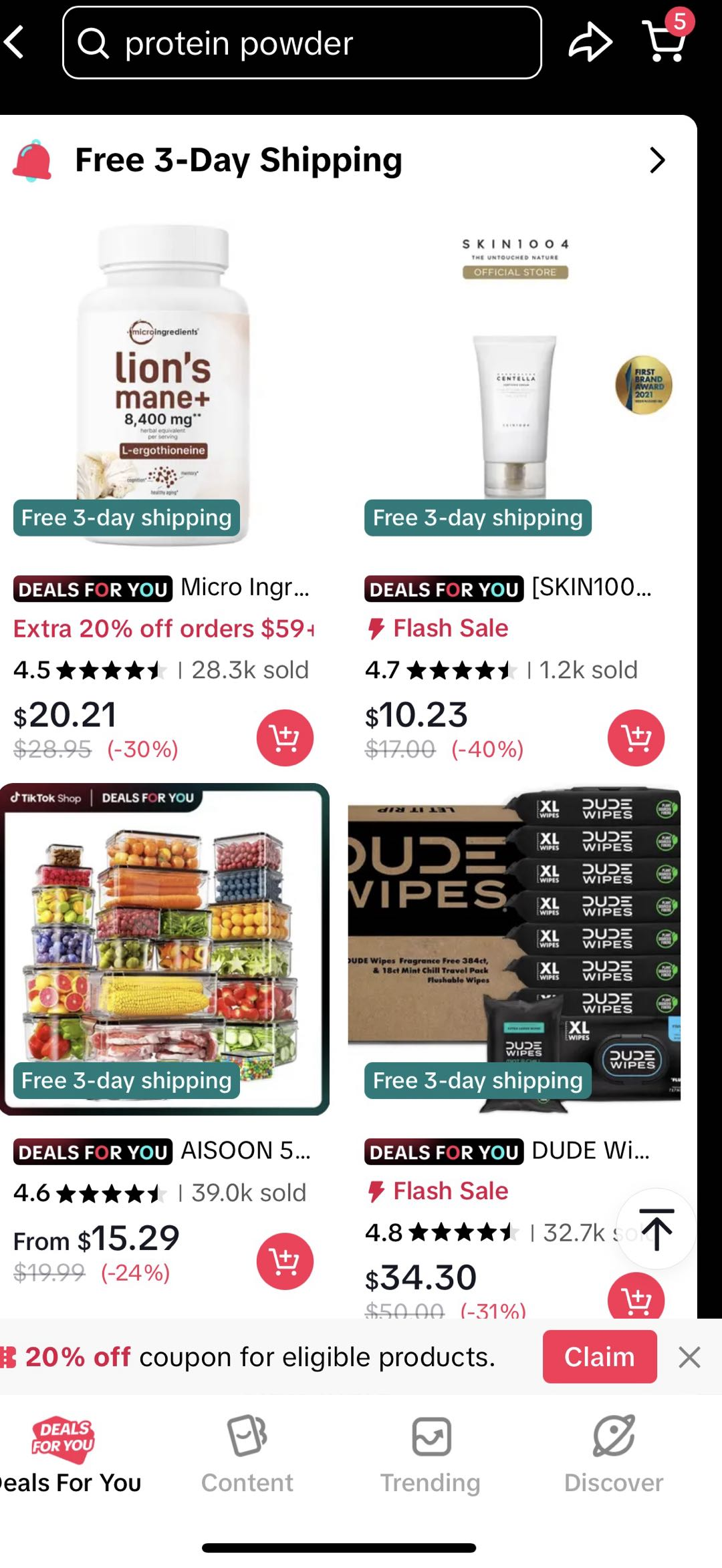Screen dimensions: 722x1568
Task: Open the protein powder search box
Action: (x=302, y=43)
